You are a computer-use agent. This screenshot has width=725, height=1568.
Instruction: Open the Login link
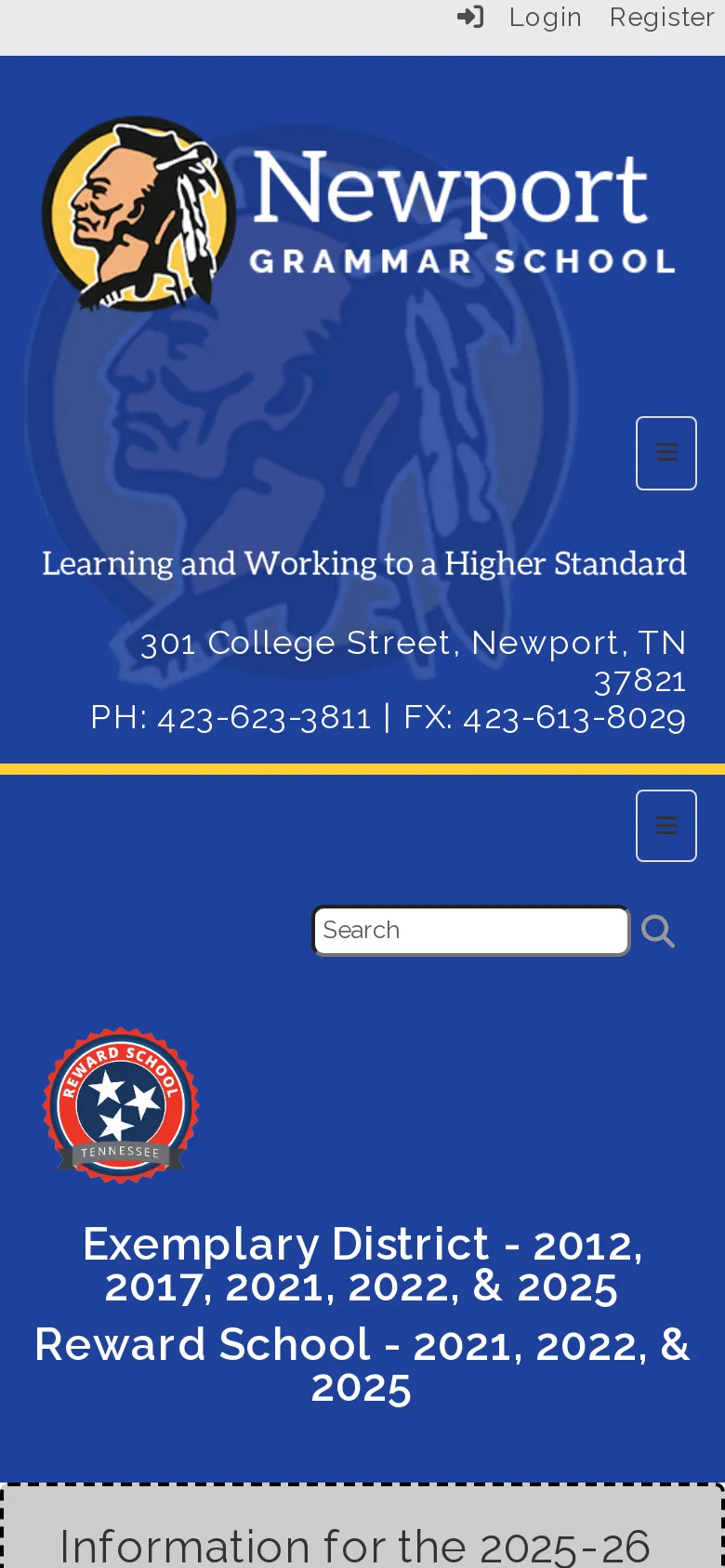click(544, 18)
